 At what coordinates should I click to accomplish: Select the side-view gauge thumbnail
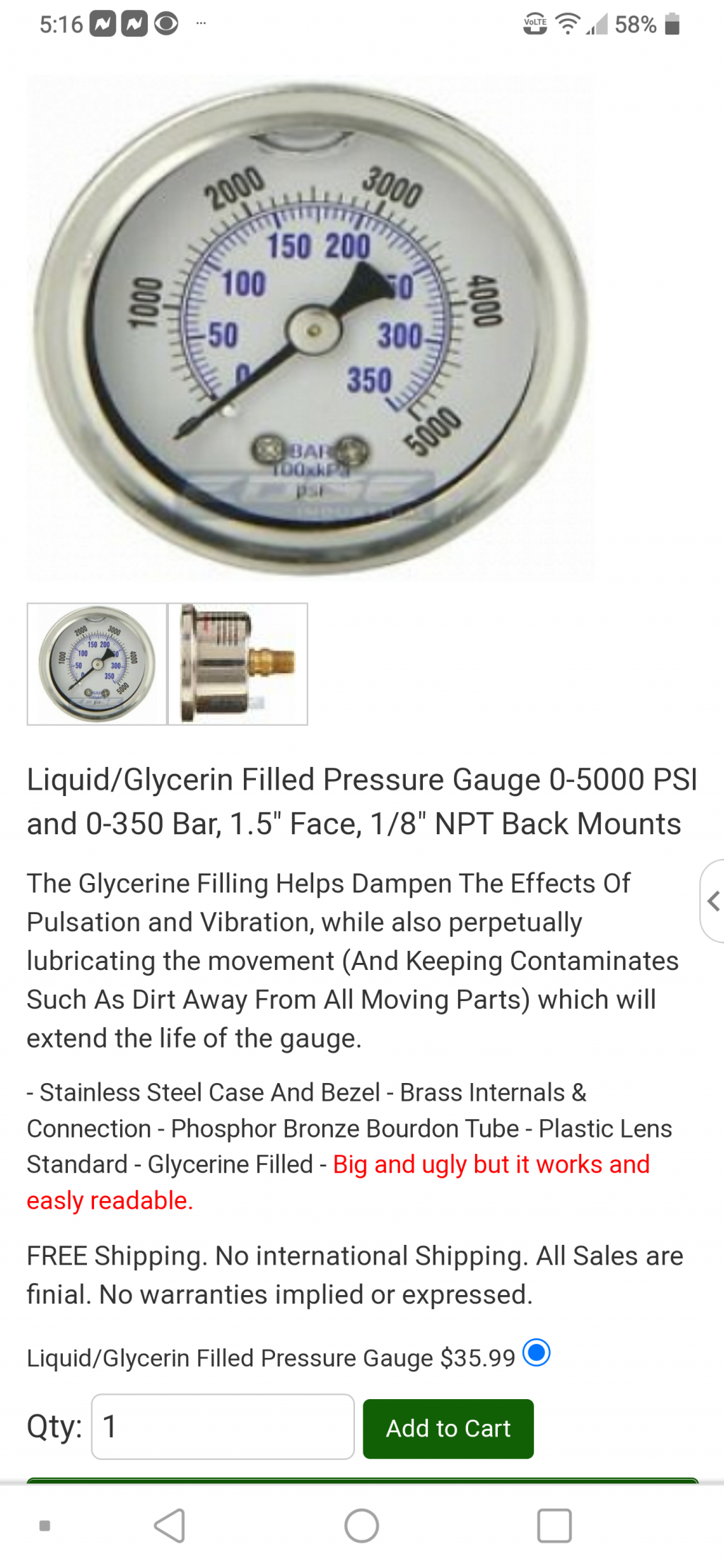click(238, 664)
